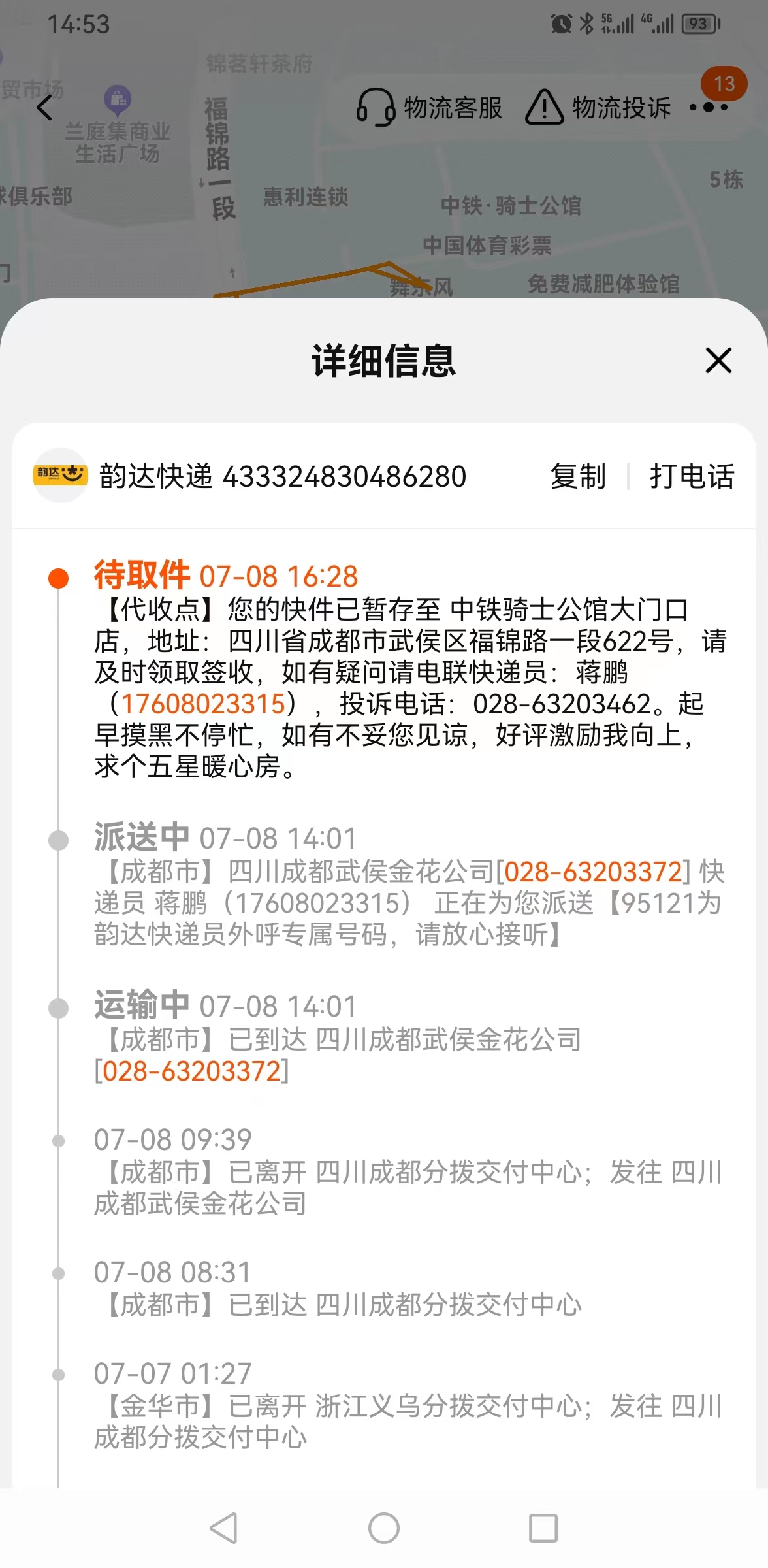The image size is (768, 1568).
Task: Go back using the top-left arrow
Action: click(44, 107)
